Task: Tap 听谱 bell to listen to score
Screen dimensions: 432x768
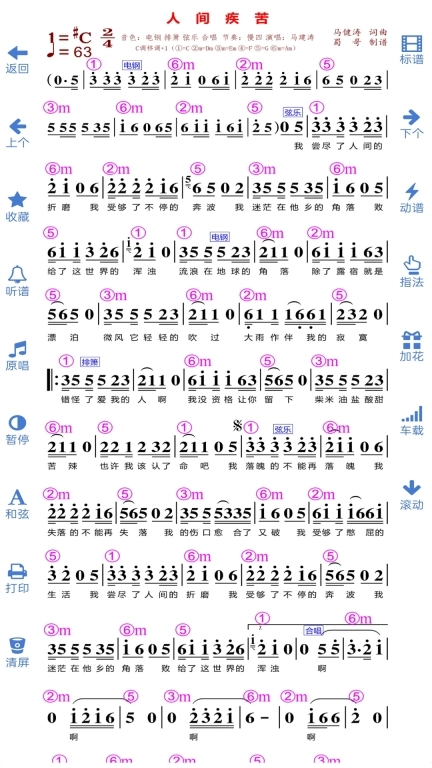Action: click(x=18, y=282)
